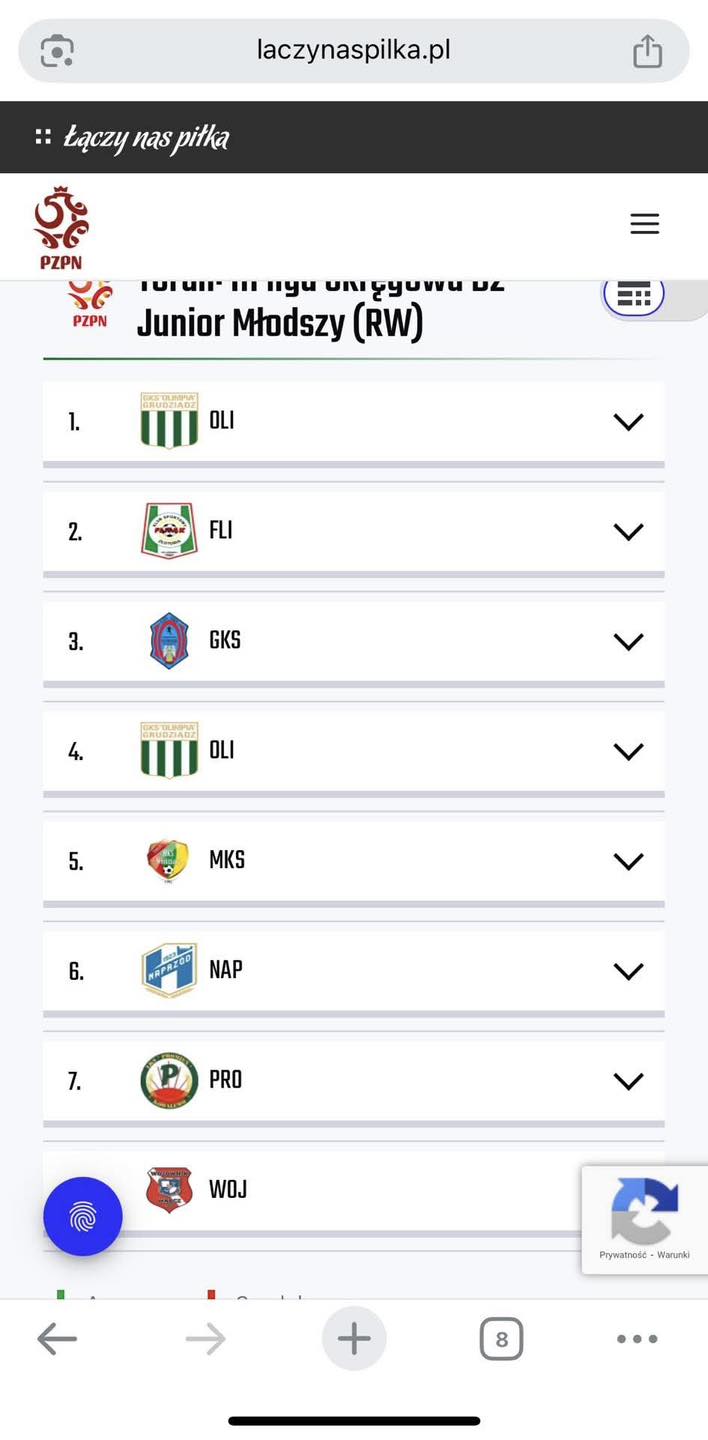Expand the fourth-place OLI row
708x1440 pixels.
coord(628,752)
